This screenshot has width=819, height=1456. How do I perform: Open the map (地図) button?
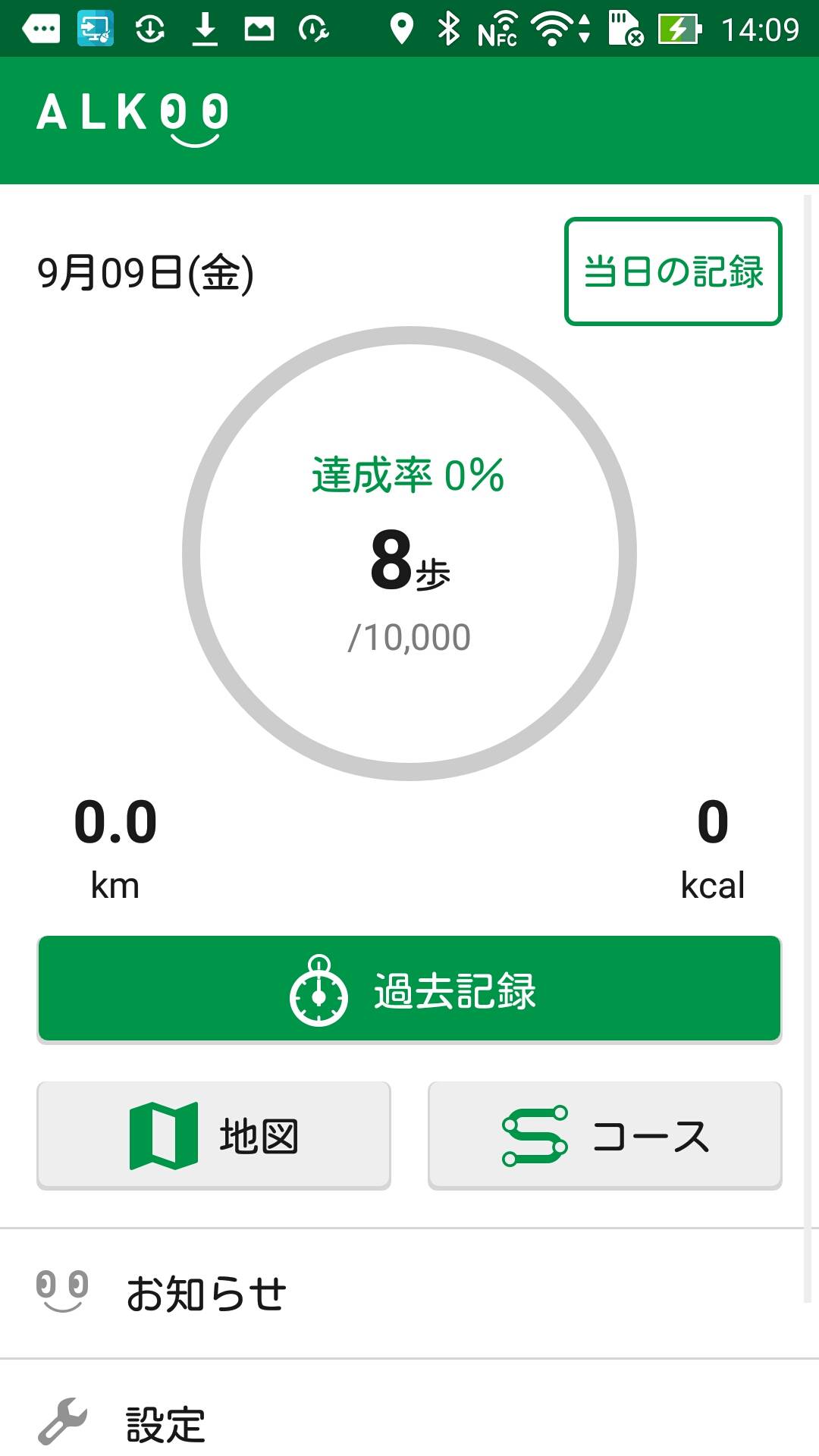(x=214, y=1135)
